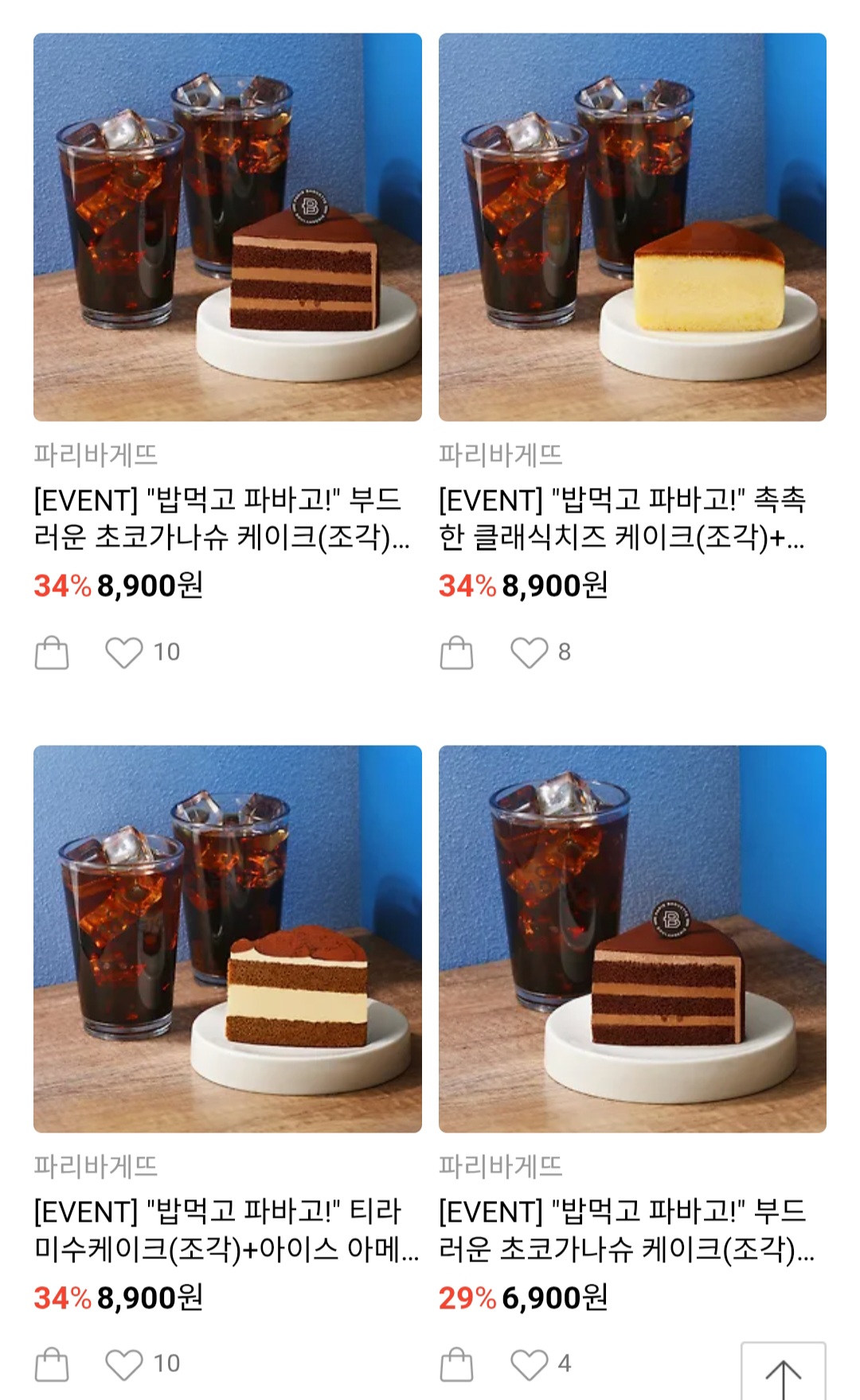The image size is (860, 1400).
Task: Open the 클래식치즈 케이크 product card
Action: pyautogui.click(x=632, y=228)
